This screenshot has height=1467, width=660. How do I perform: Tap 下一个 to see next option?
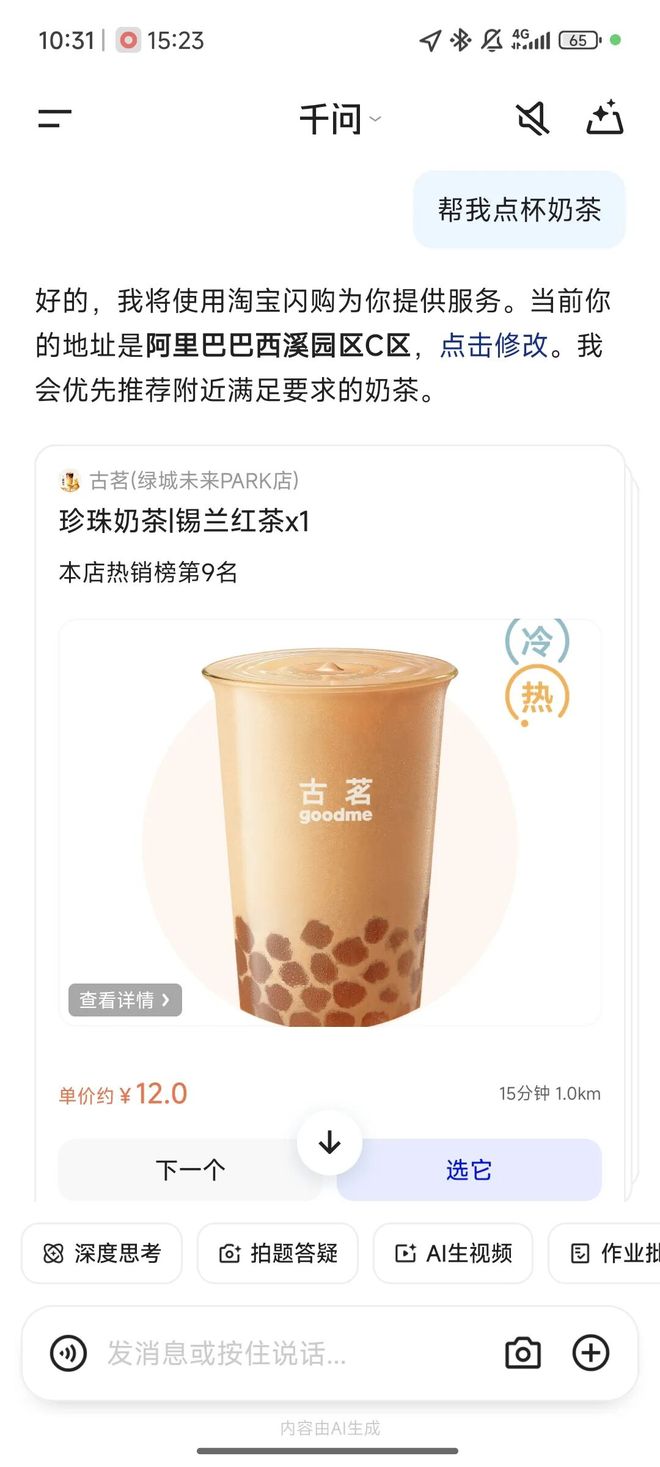[190, 1169]
